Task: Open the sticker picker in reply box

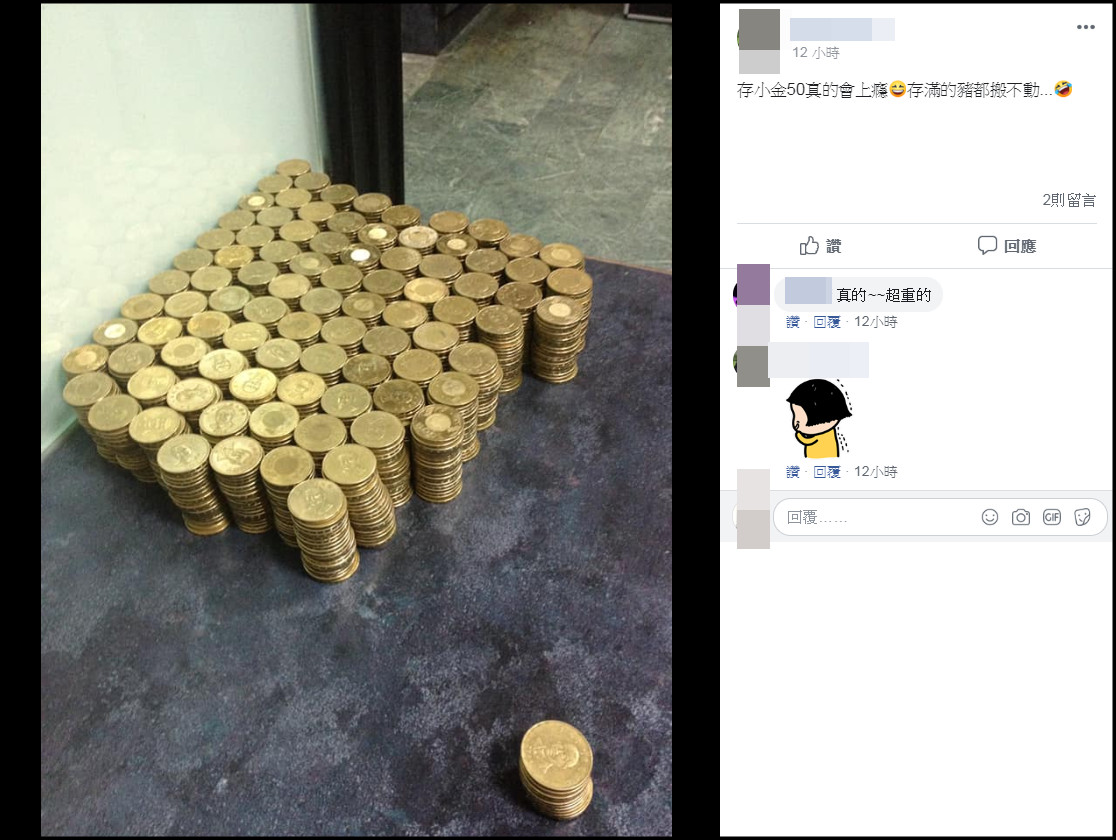Action: point(1082,517)
